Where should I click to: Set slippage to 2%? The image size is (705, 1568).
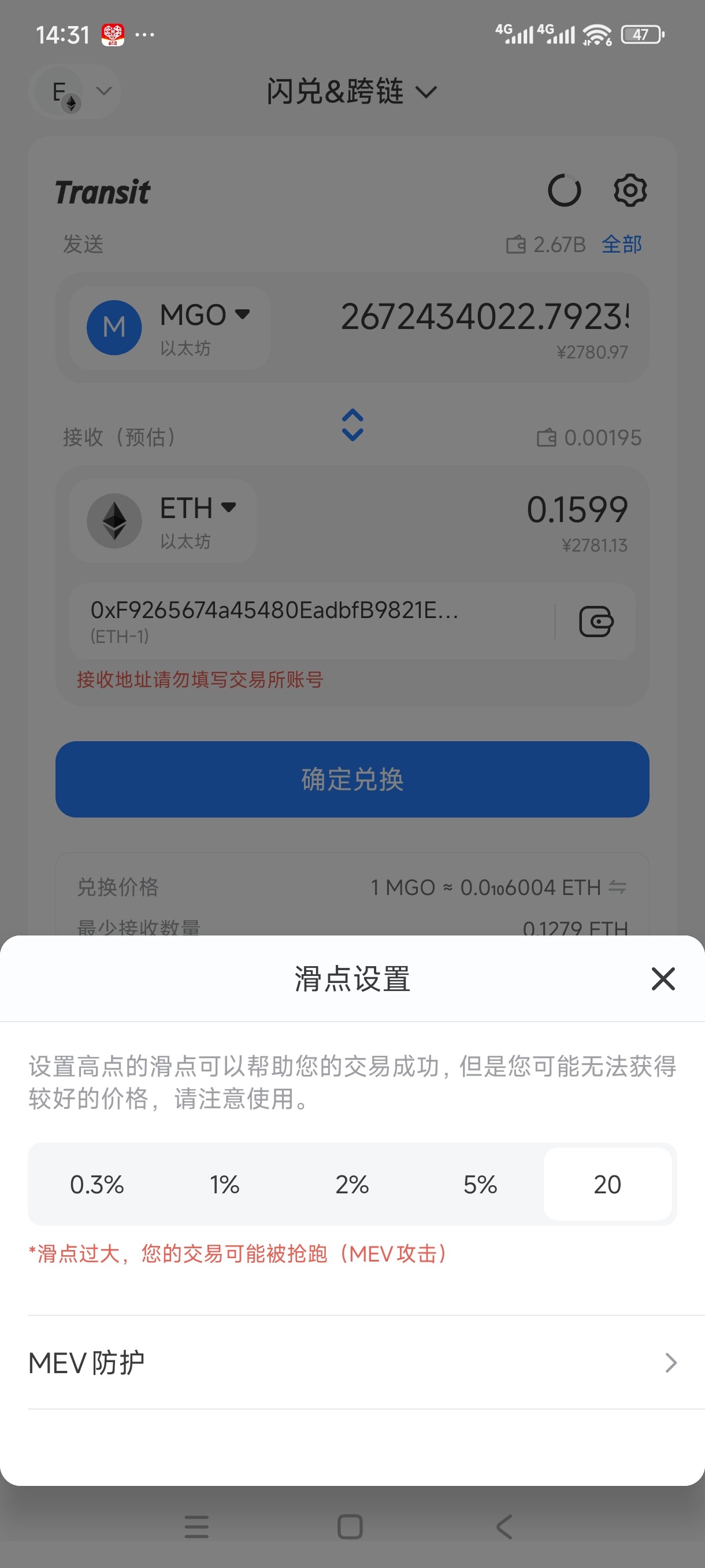(352, 1185)
